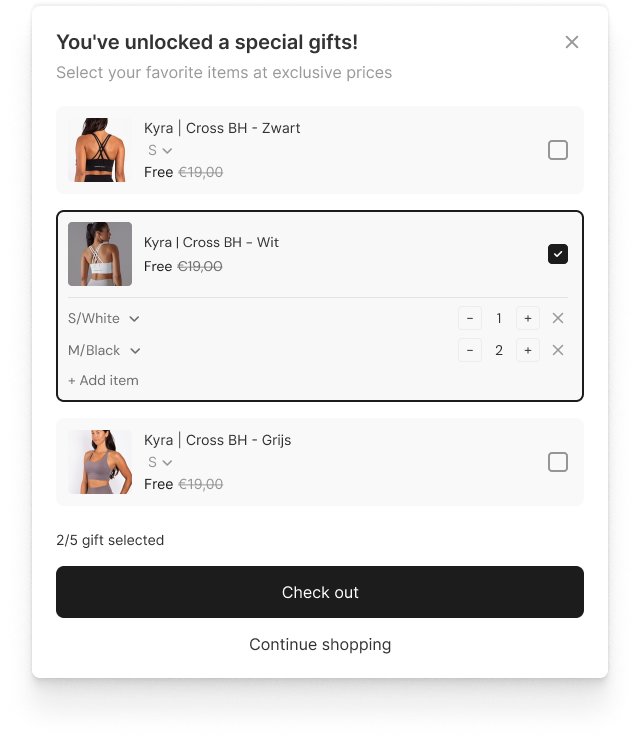Remove the M/Black variant row
Image resolution: width=640 pixels, height=742 pixels.
[558, 350]
